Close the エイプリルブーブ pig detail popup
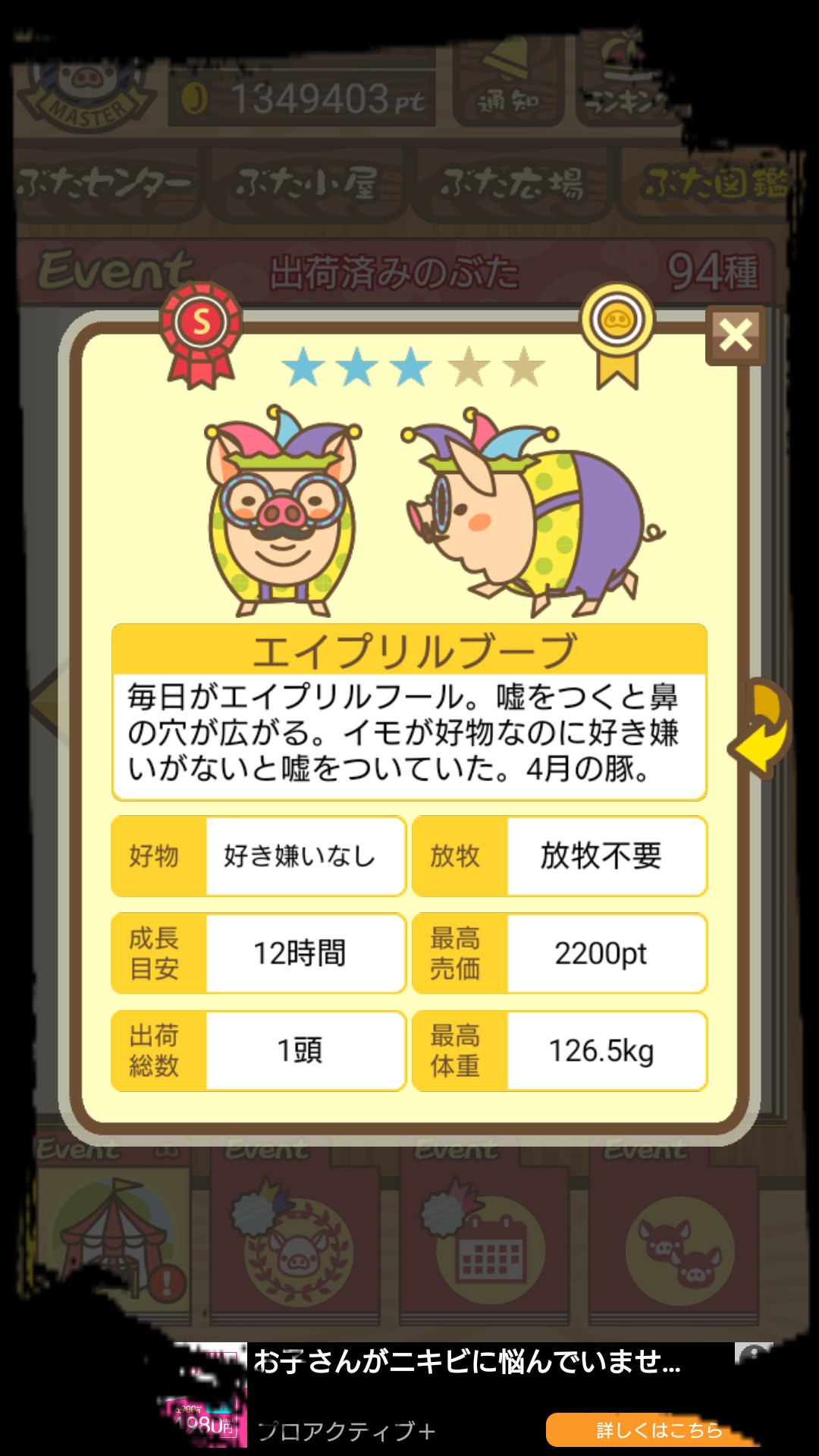819x1456 pixels. 735,335
